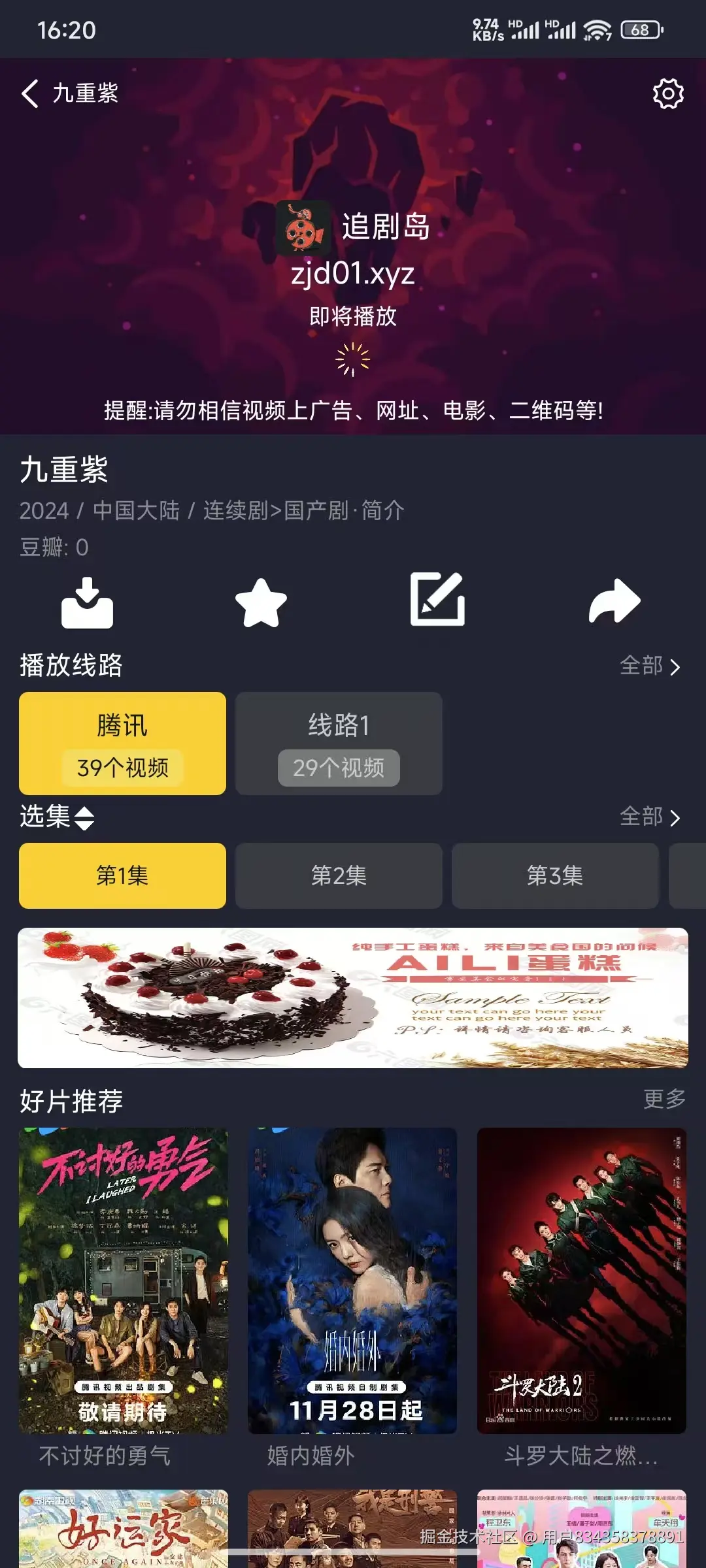This screenshot has height=1568, width=706.
Task: Share this drama
Action: click(x=614, y=601)
